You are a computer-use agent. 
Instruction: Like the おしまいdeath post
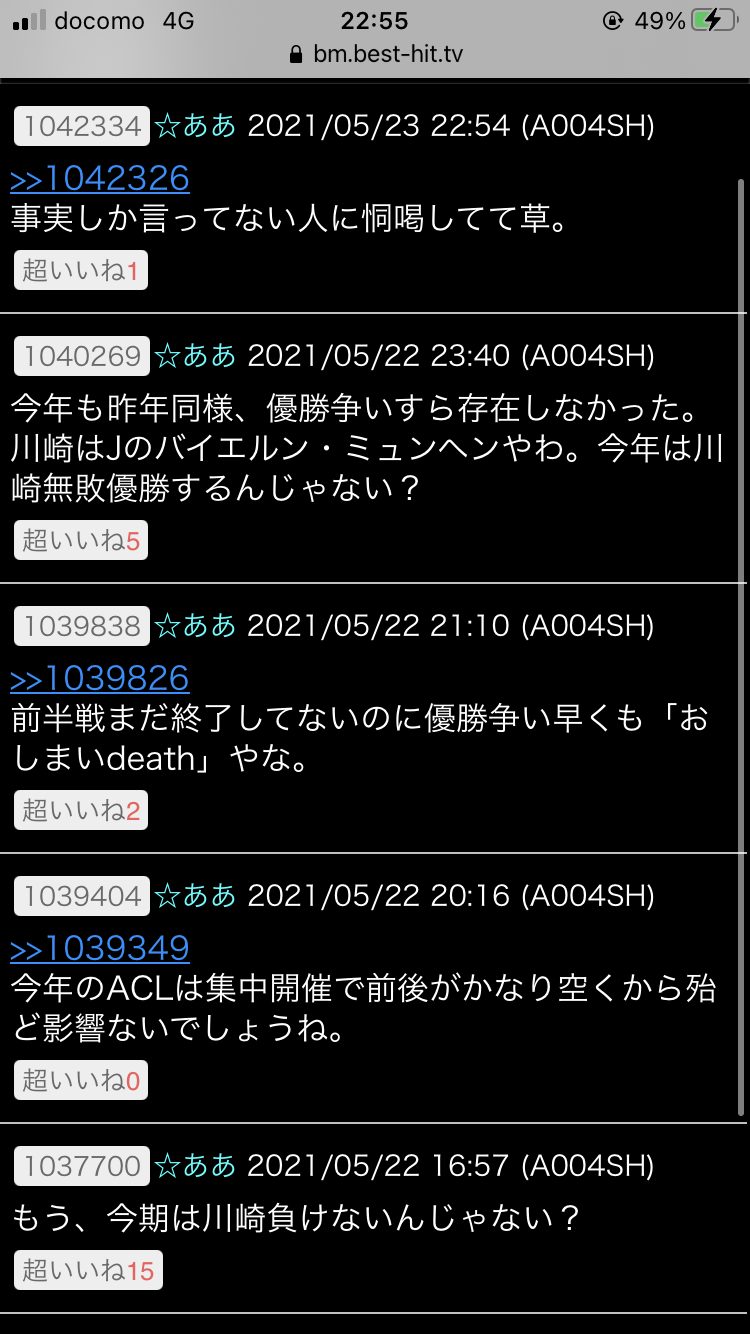(x=81, y=810)
